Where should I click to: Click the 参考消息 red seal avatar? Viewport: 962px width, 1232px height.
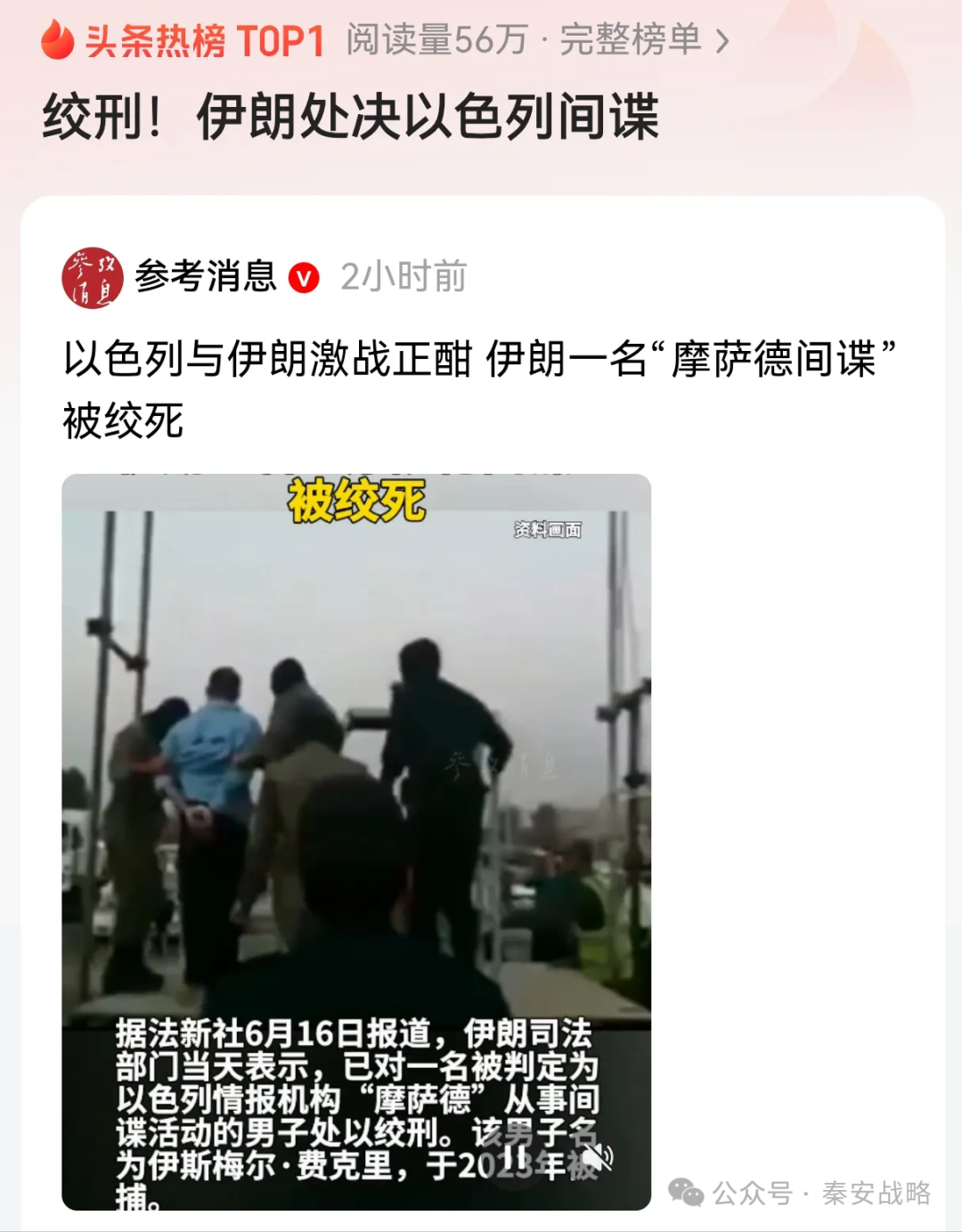point(92,276)
